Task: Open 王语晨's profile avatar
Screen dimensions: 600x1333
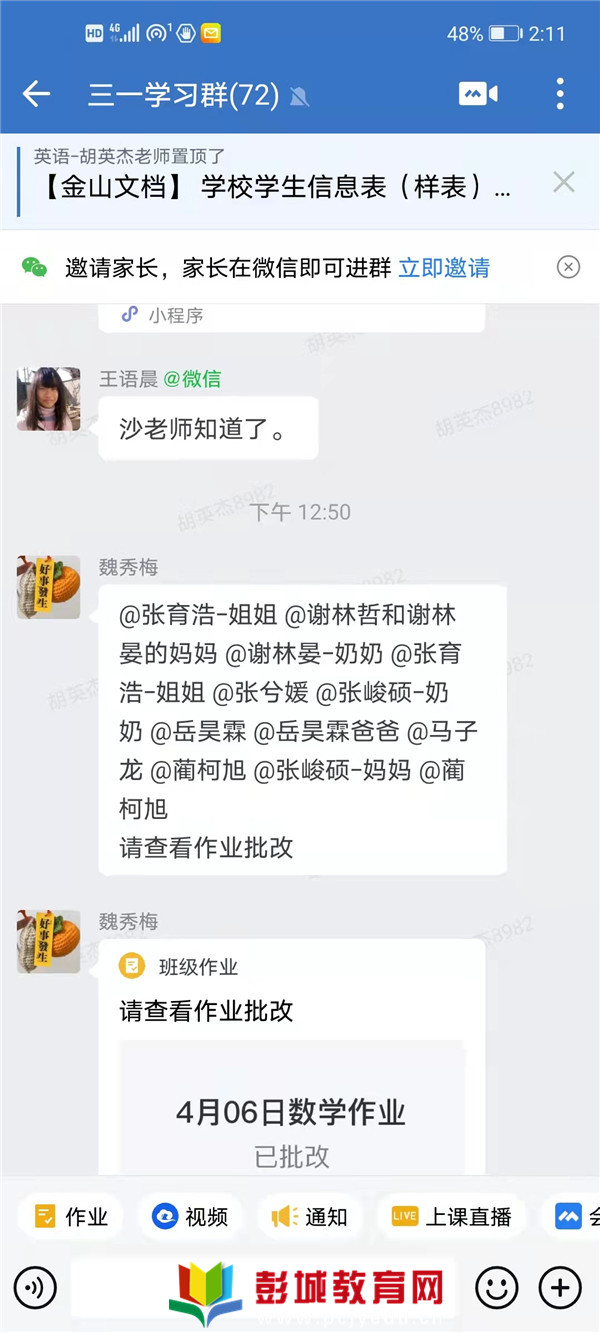Action: point(48,399)
